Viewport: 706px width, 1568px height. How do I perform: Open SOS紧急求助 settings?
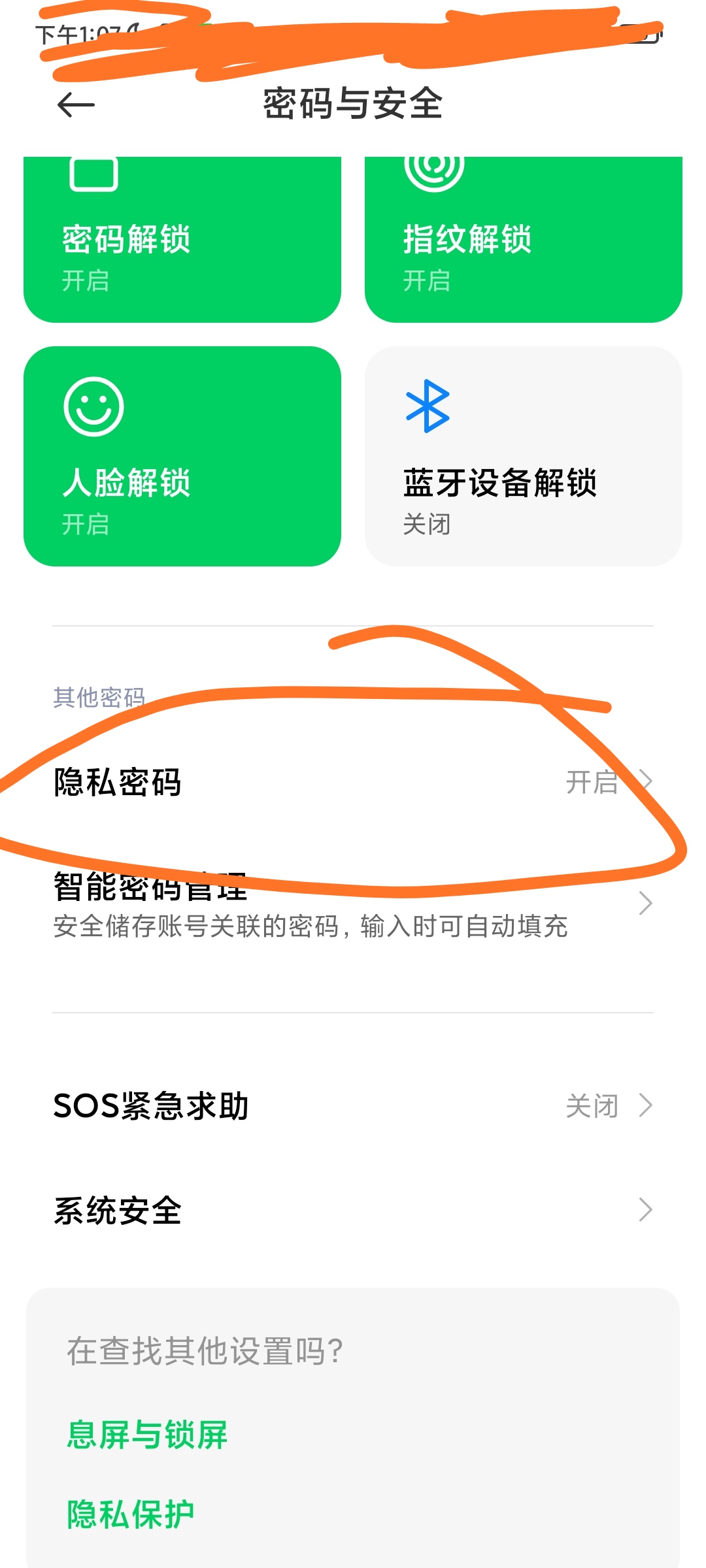coord(353,1105)
